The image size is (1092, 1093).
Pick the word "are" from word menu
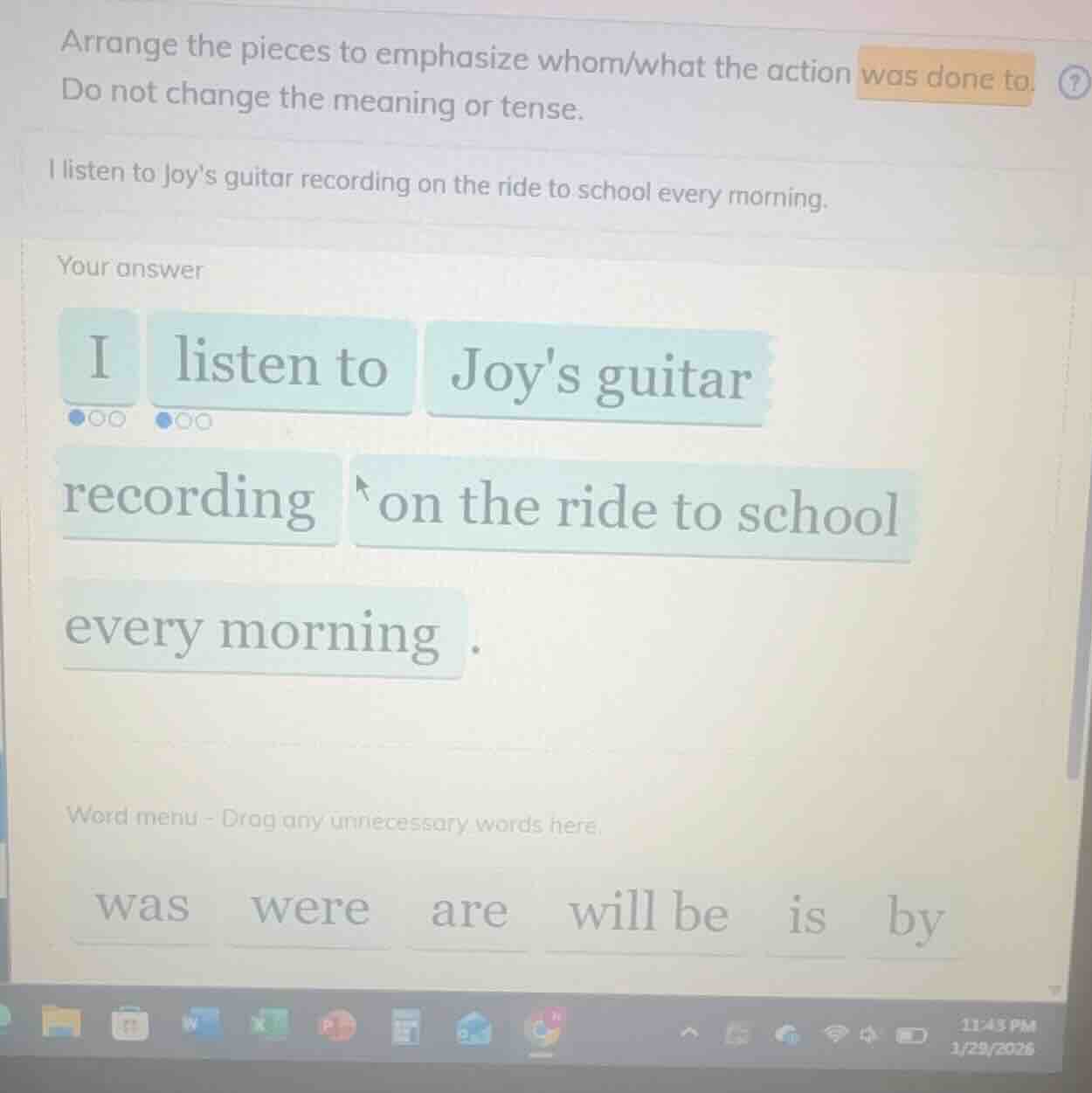click(x=469, y=911)
